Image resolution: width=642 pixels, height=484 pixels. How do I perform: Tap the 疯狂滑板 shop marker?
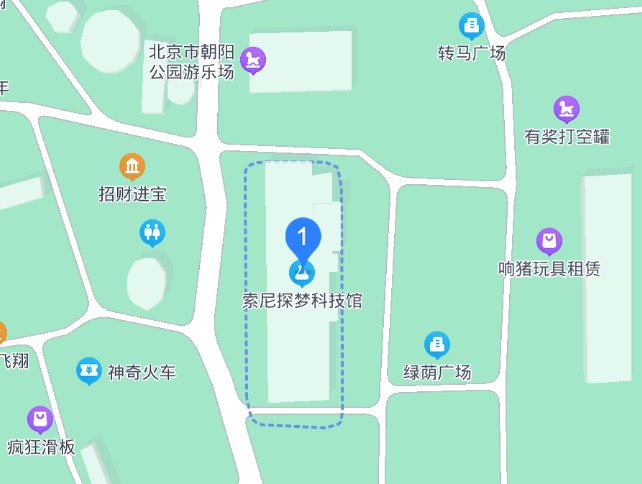pyautogui.click(x=39, y=420)
